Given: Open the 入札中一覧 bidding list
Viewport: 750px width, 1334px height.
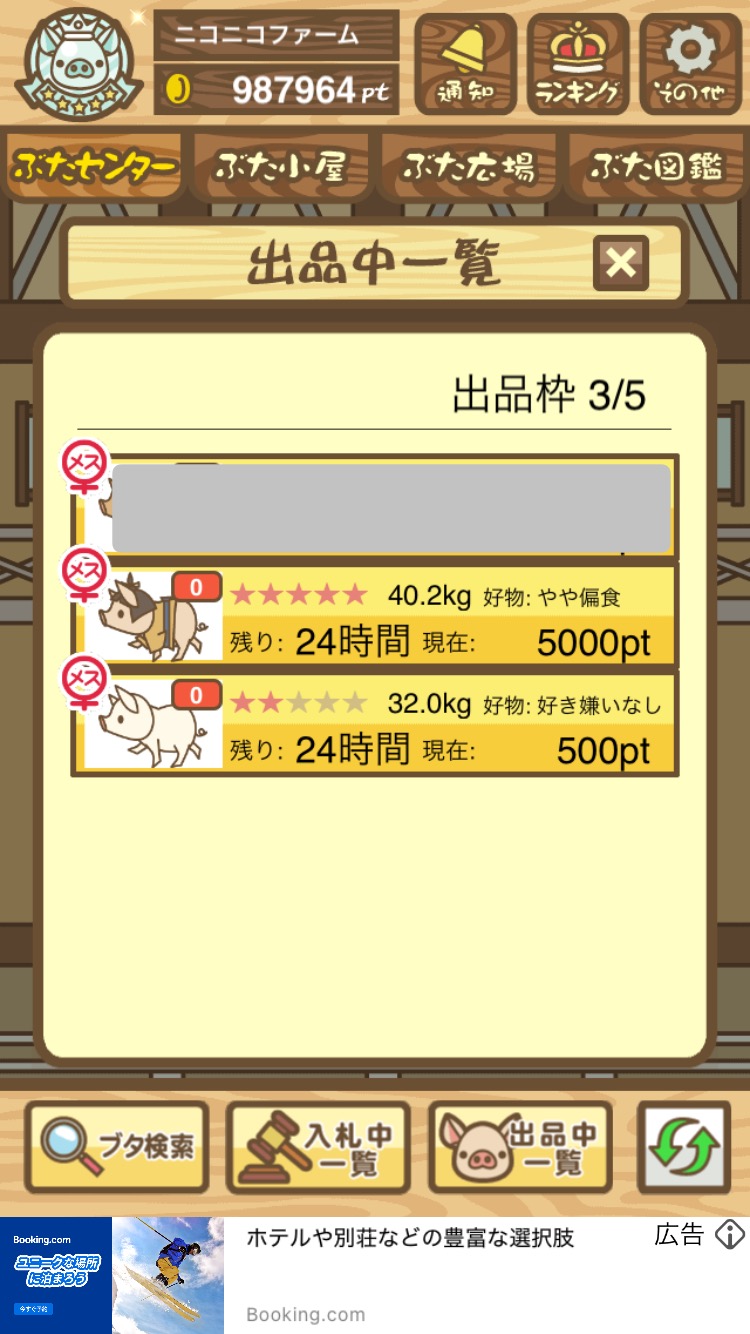Looking at the screenshot, I should point(318,1146).
